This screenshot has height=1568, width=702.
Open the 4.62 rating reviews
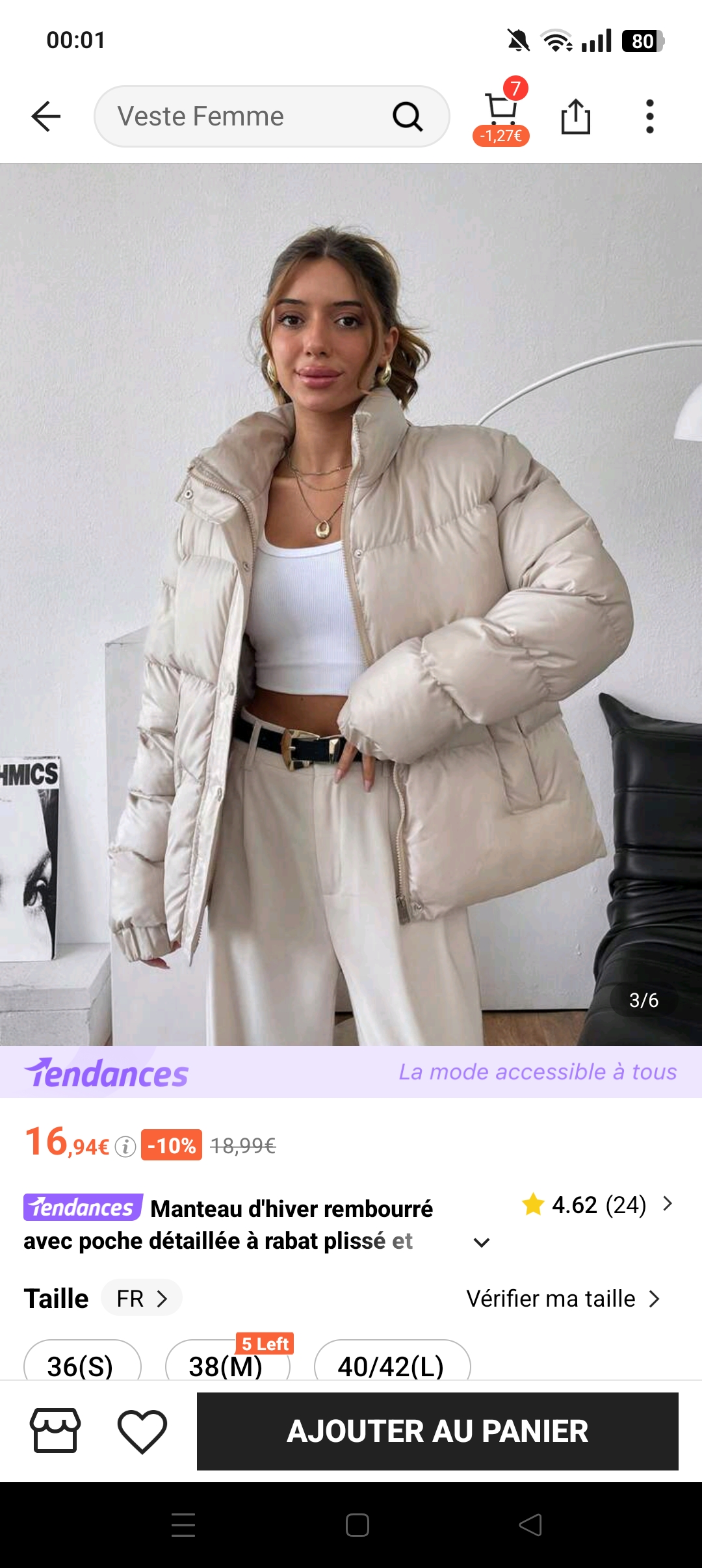pyautogui.click(x=597, y=1205)
